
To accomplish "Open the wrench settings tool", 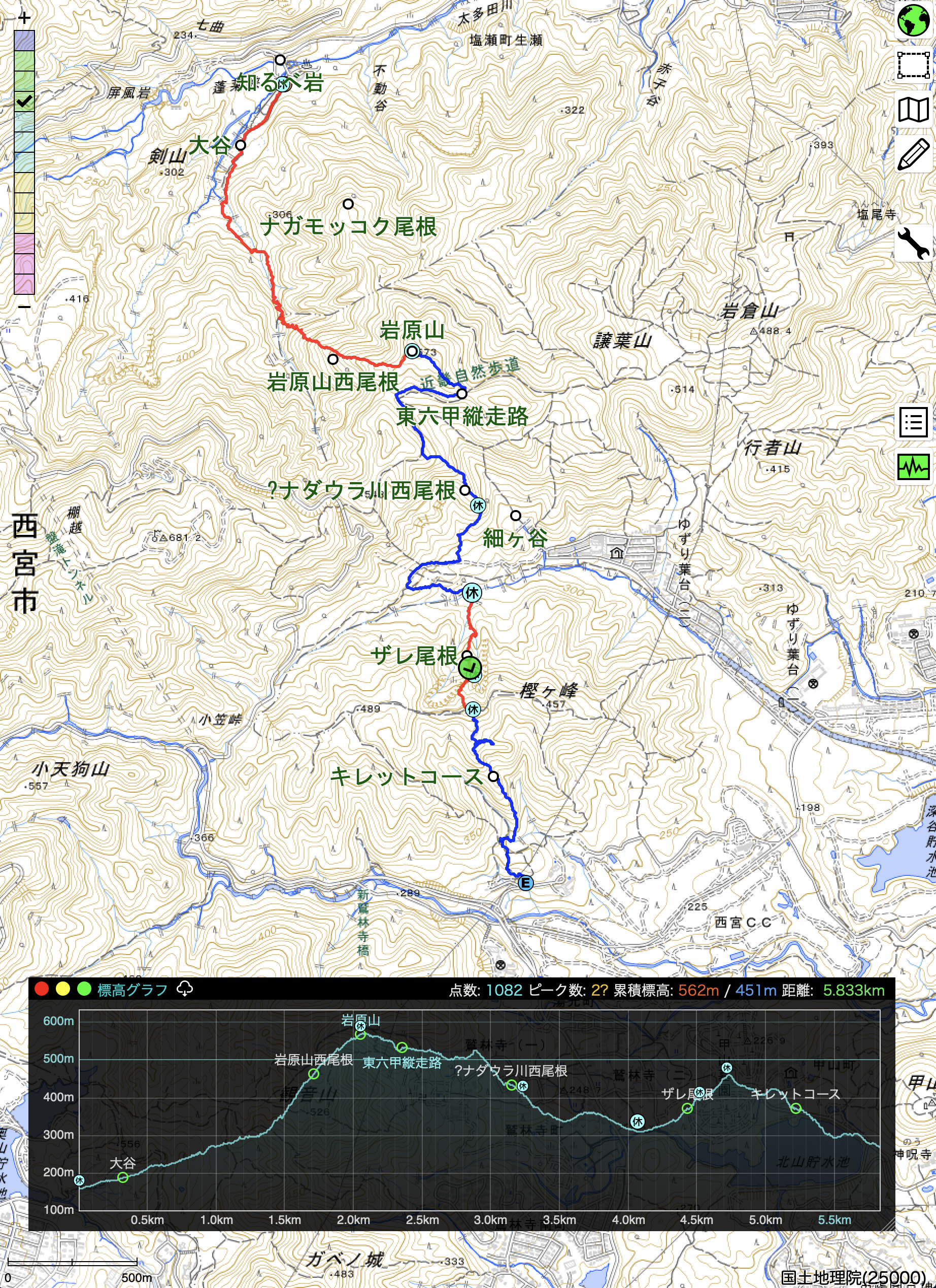I will pos(913,243).
